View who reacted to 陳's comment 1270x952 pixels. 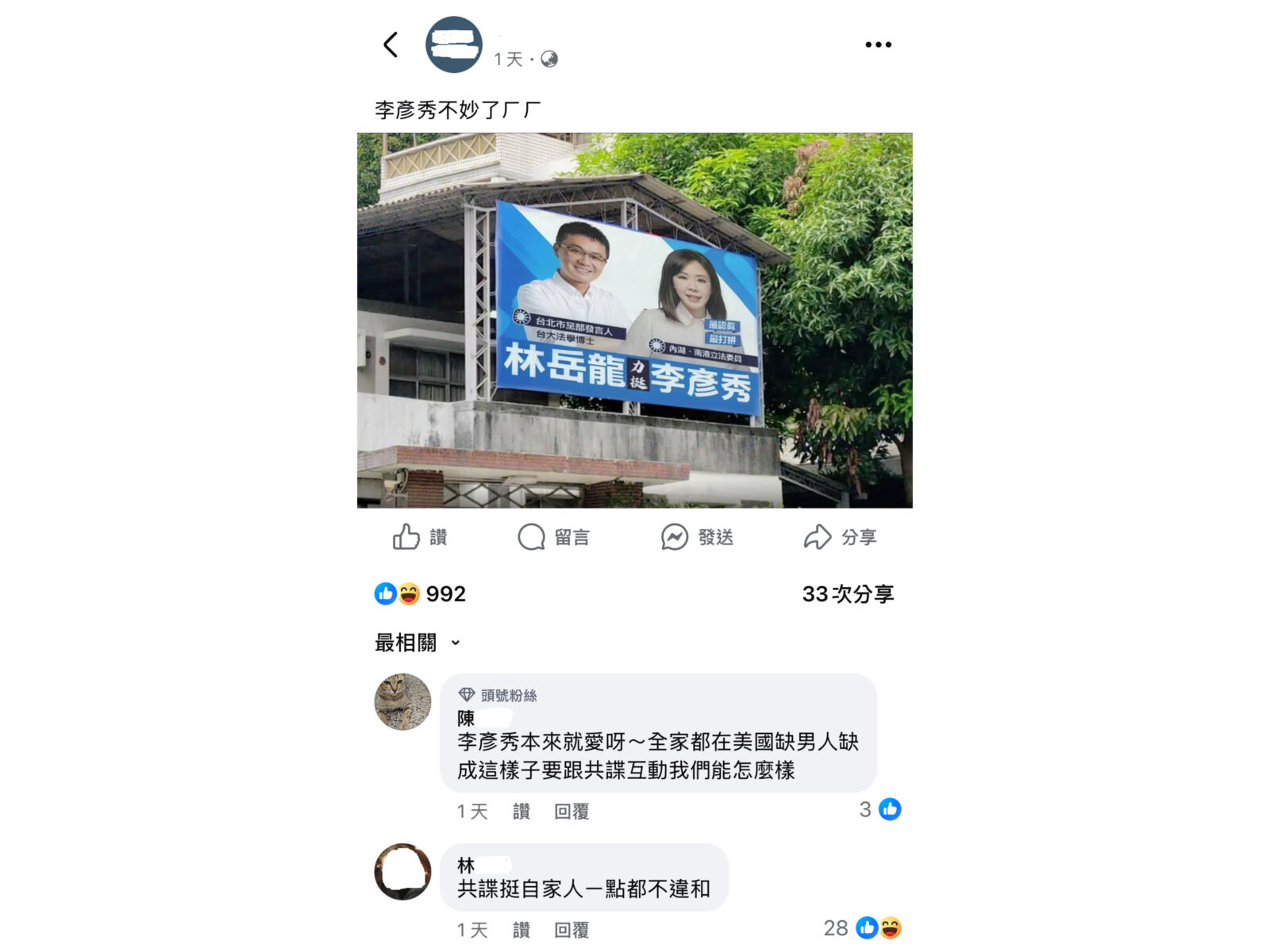(880, 809)
